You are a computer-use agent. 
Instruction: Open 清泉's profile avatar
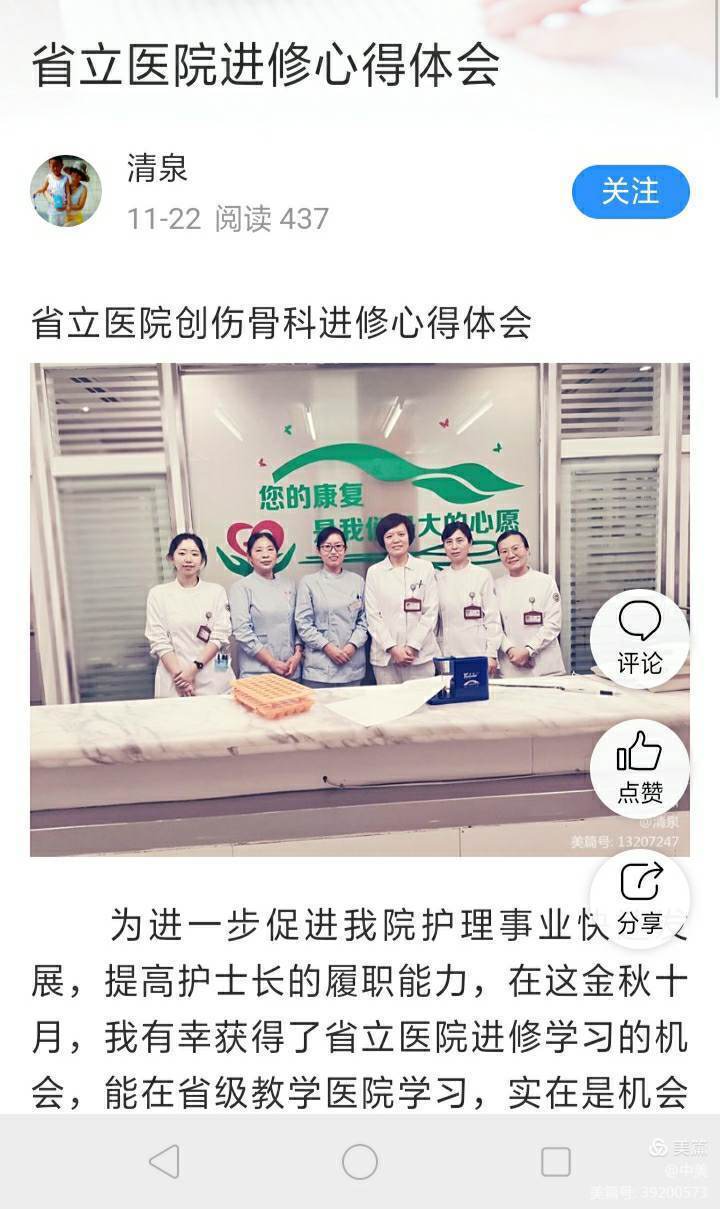pyautogui.click(x=66, y=191)
